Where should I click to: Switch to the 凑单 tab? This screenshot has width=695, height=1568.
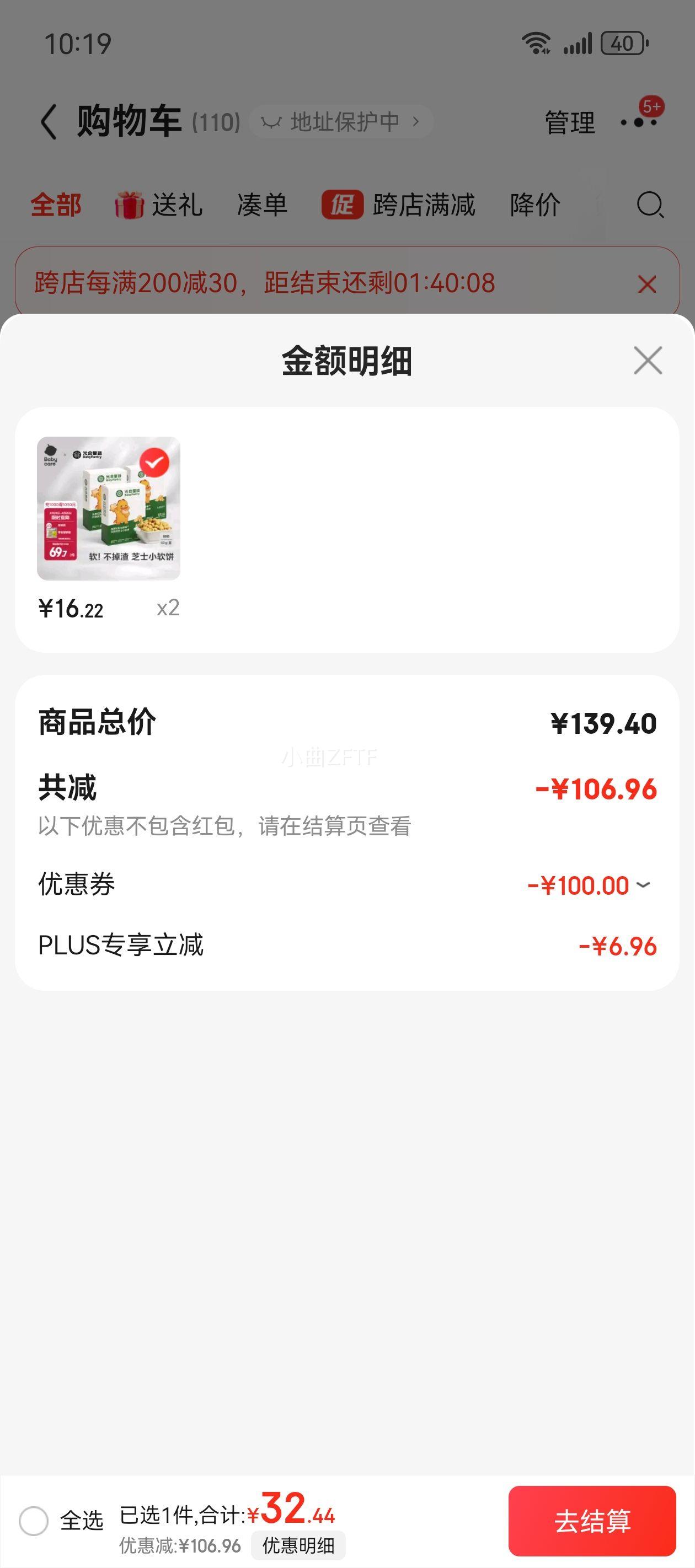click(x=262, y=206)
